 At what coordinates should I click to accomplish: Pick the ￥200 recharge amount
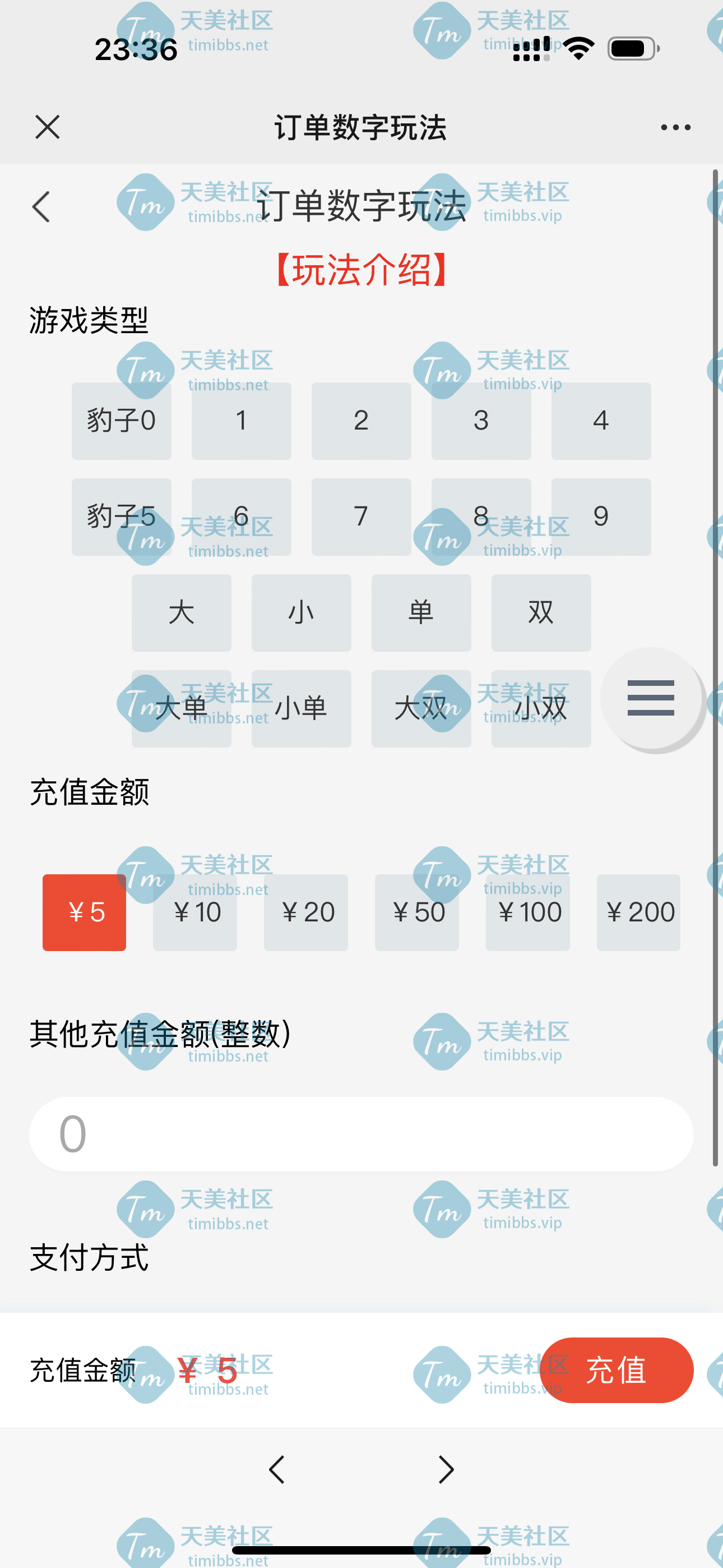pyautogui.click(x=638, y=912)
